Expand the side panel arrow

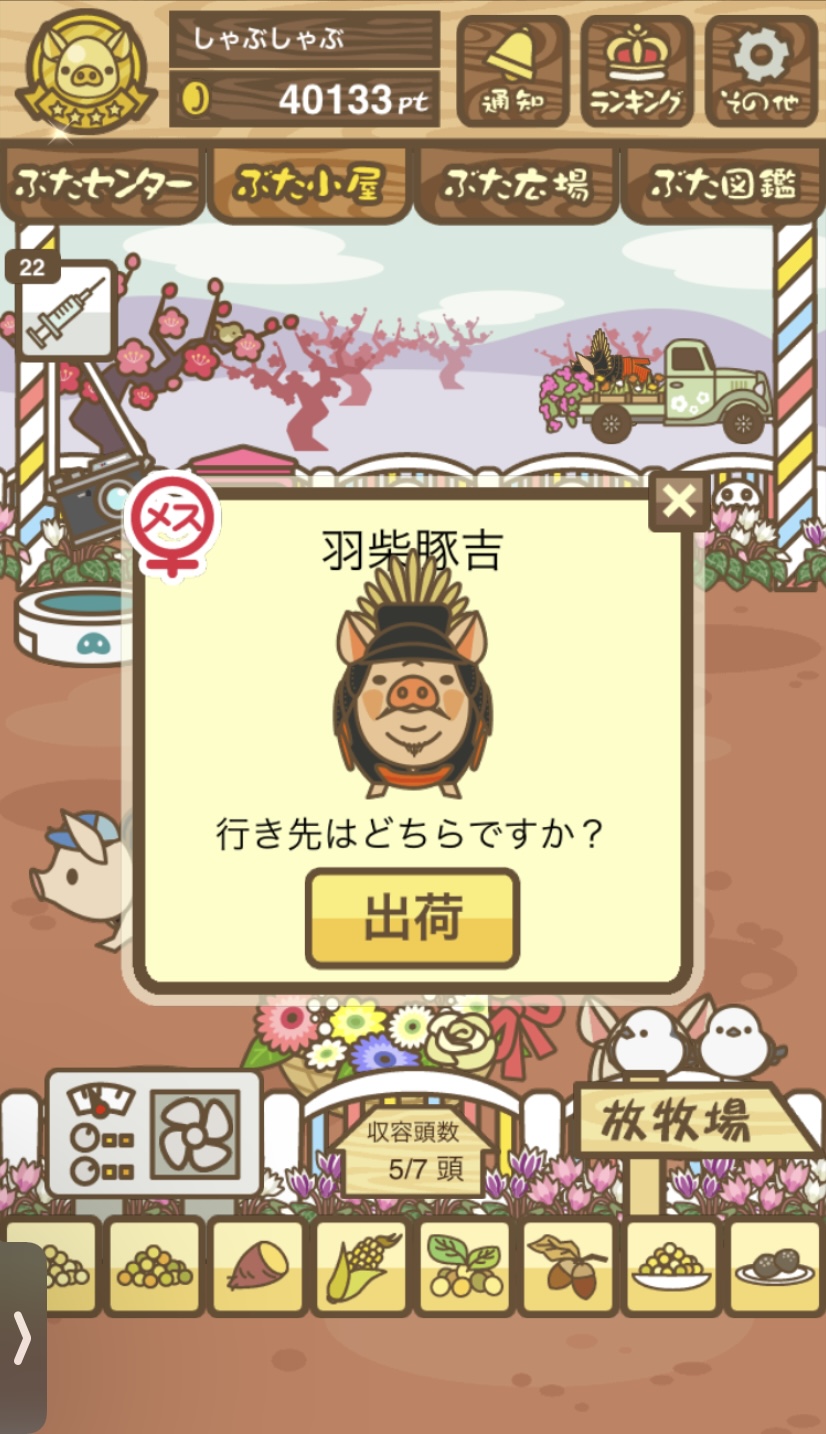click(22, 1337)
